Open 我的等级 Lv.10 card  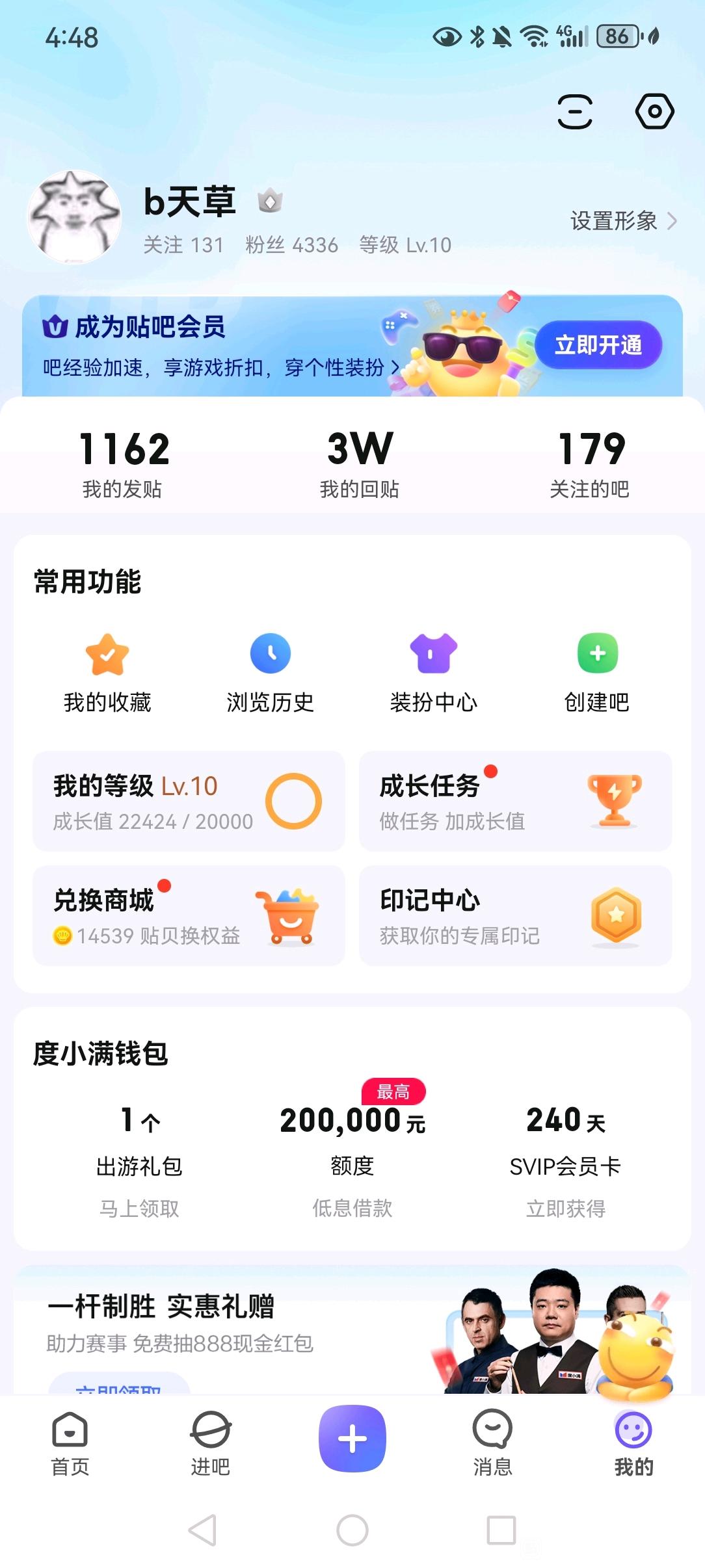point(189,801)
